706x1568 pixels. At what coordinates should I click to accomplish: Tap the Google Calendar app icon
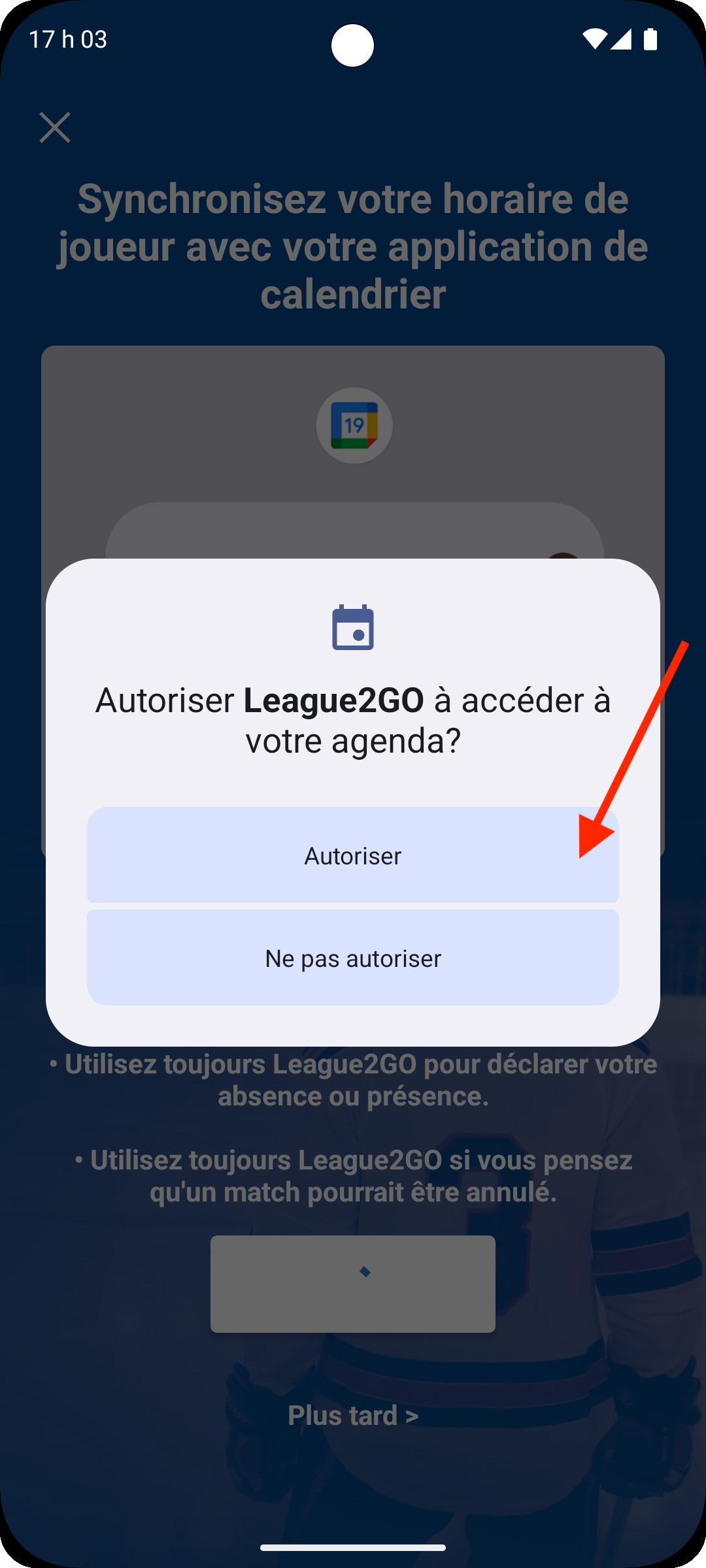353,426
